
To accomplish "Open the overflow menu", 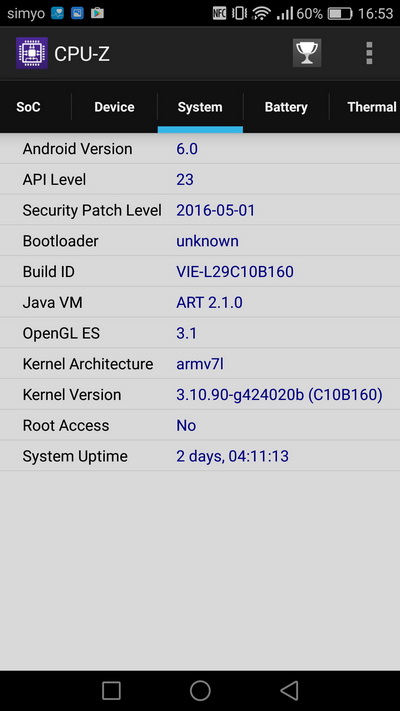I will pos(369,53).
